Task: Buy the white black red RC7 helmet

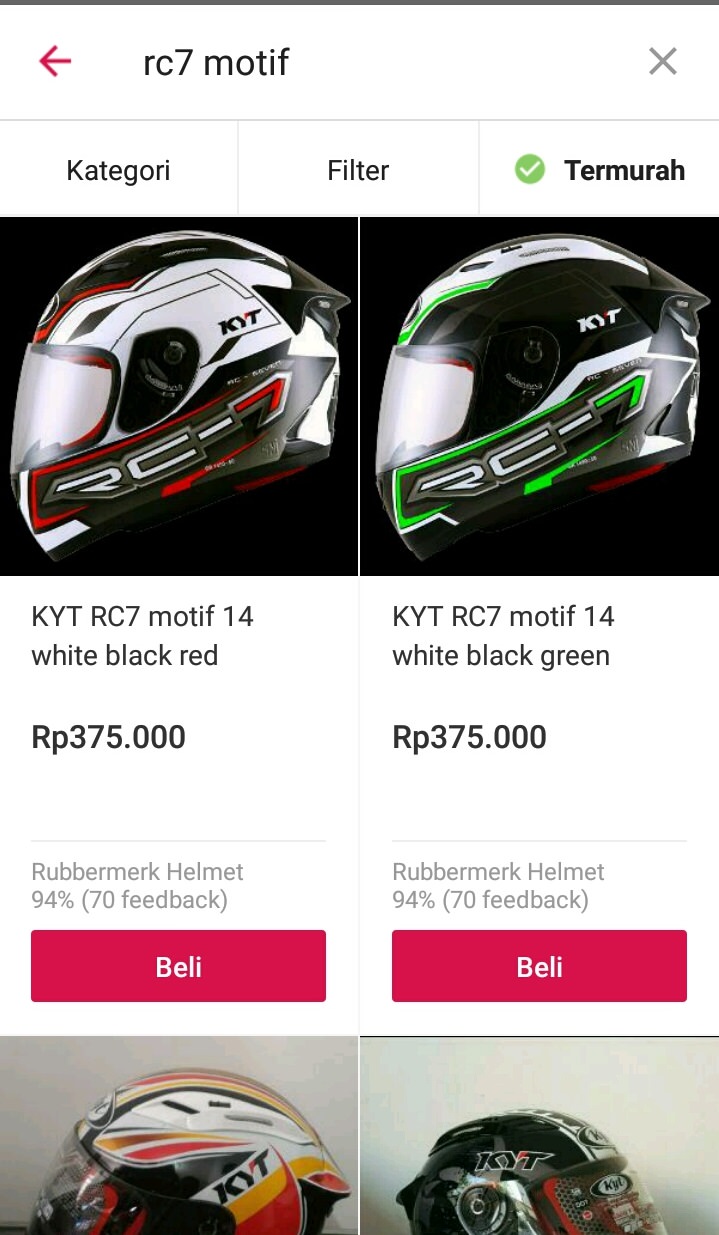Action: tap(178, 966)
